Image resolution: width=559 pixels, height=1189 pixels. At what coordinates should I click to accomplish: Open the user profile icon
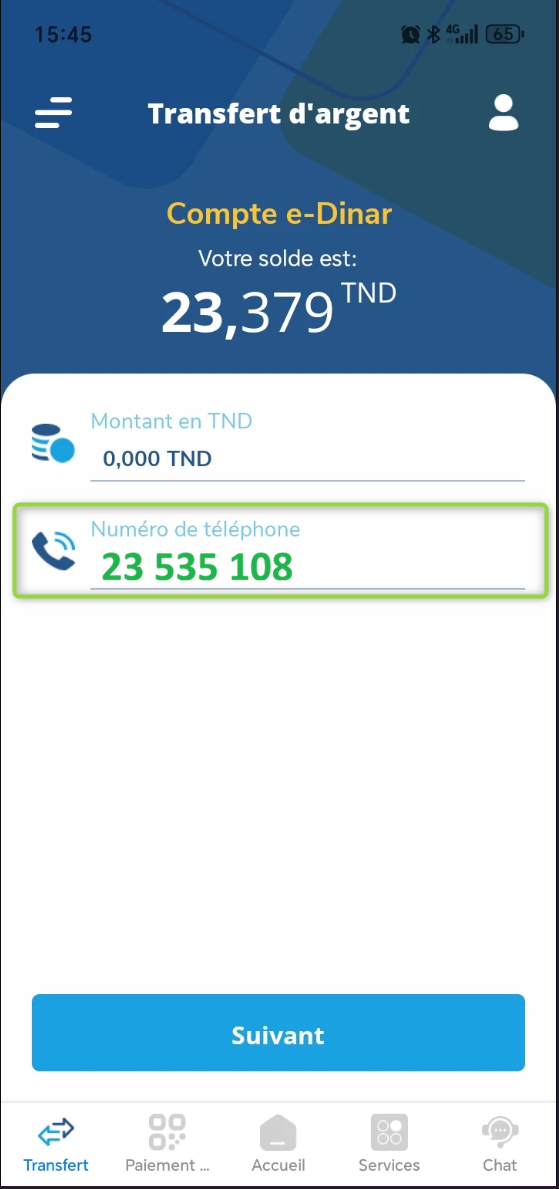pyautogui.click(x=503, y=114)
